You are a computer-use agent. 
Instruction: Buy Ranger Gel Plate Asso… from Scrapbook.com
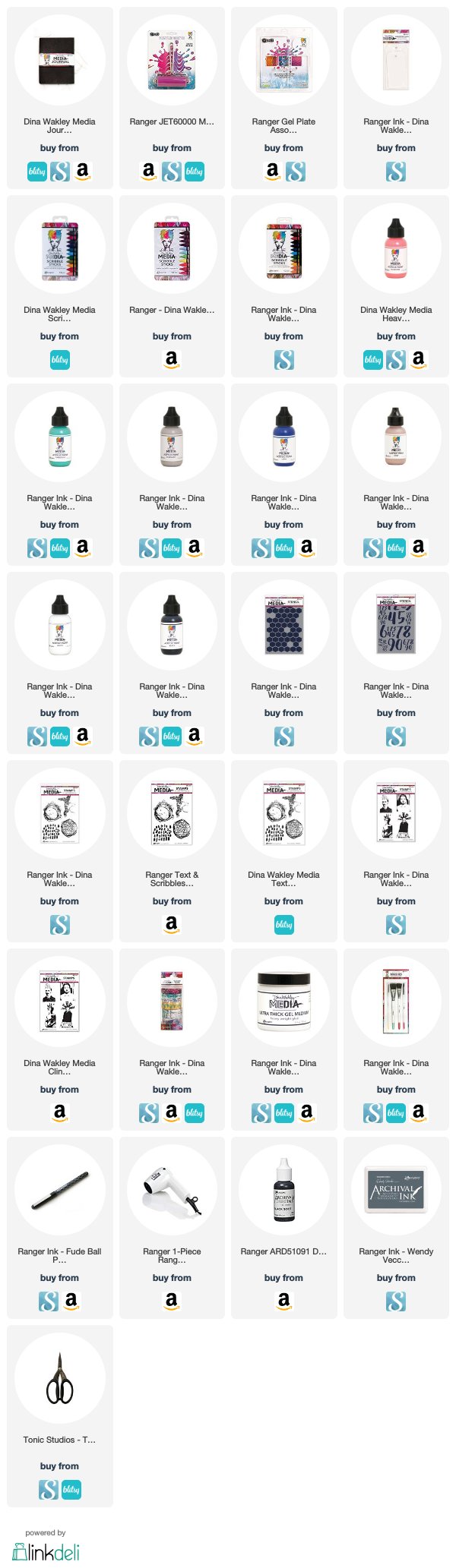point(295,172)
